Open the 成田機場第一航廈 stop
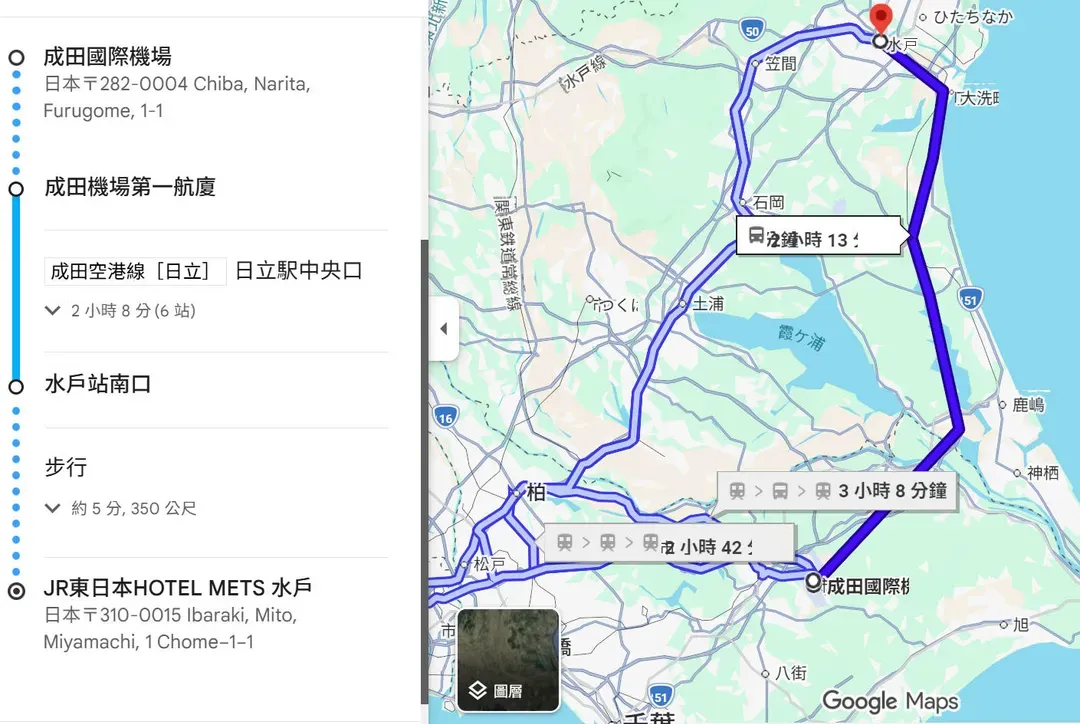Viewport: 1080px width, 724px height. 130,187
